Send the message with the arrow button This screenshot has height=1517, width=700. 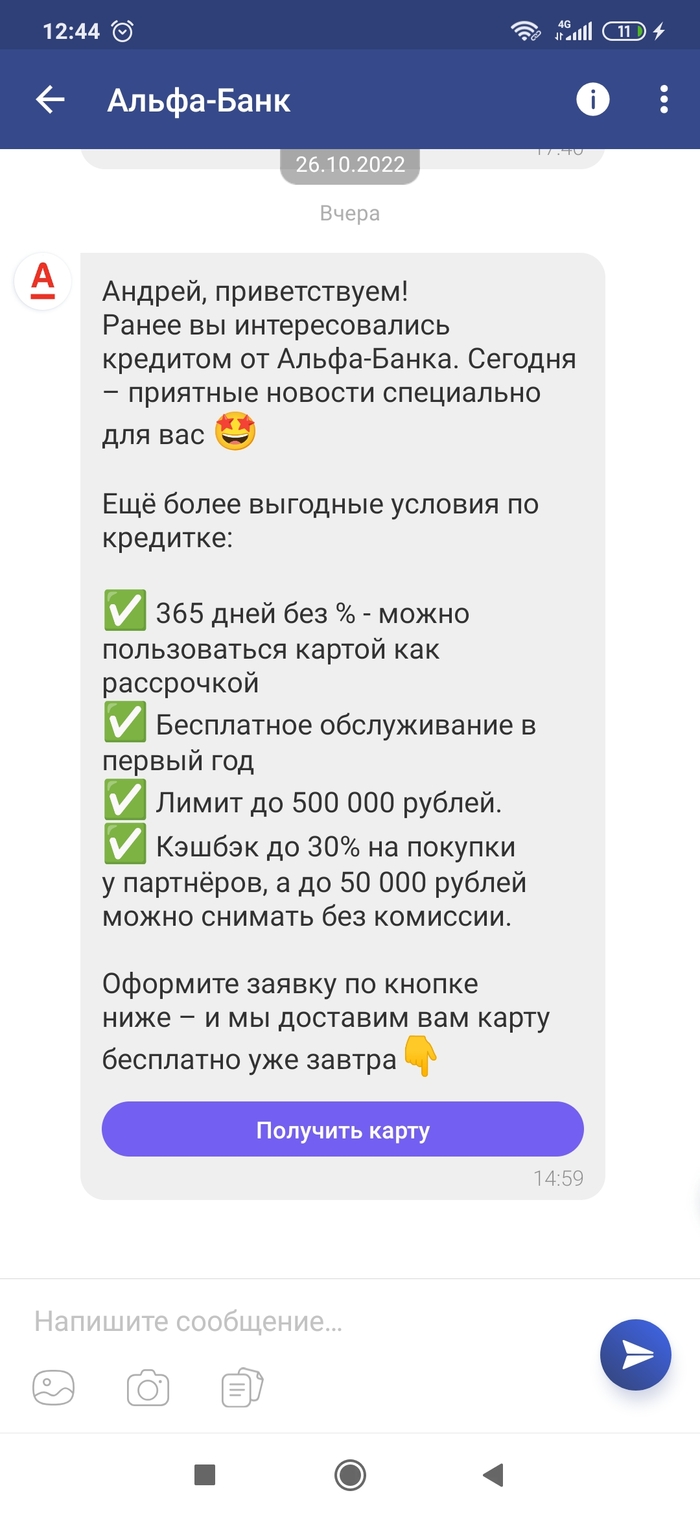tap(635, 1355)
